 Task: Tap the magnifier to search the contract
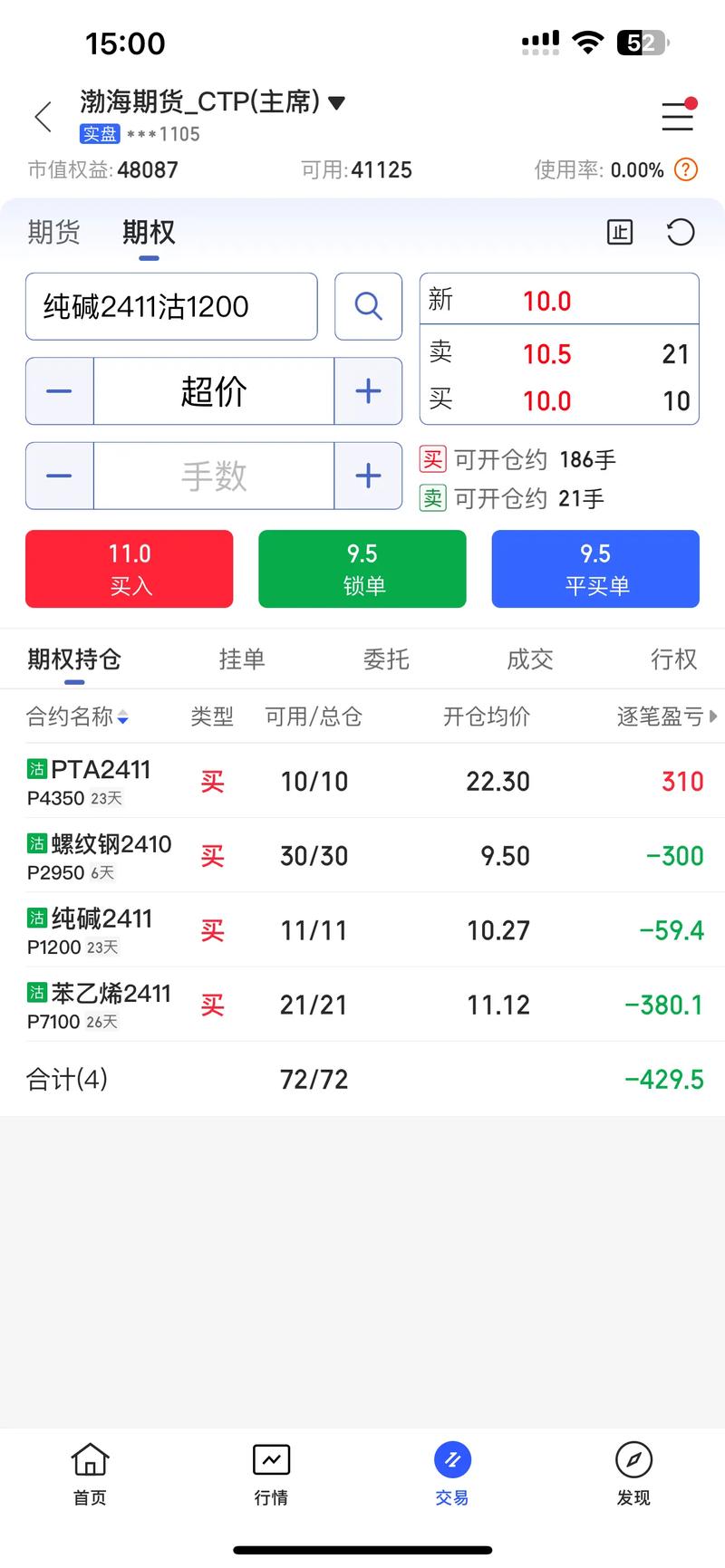tap(368, 306)
